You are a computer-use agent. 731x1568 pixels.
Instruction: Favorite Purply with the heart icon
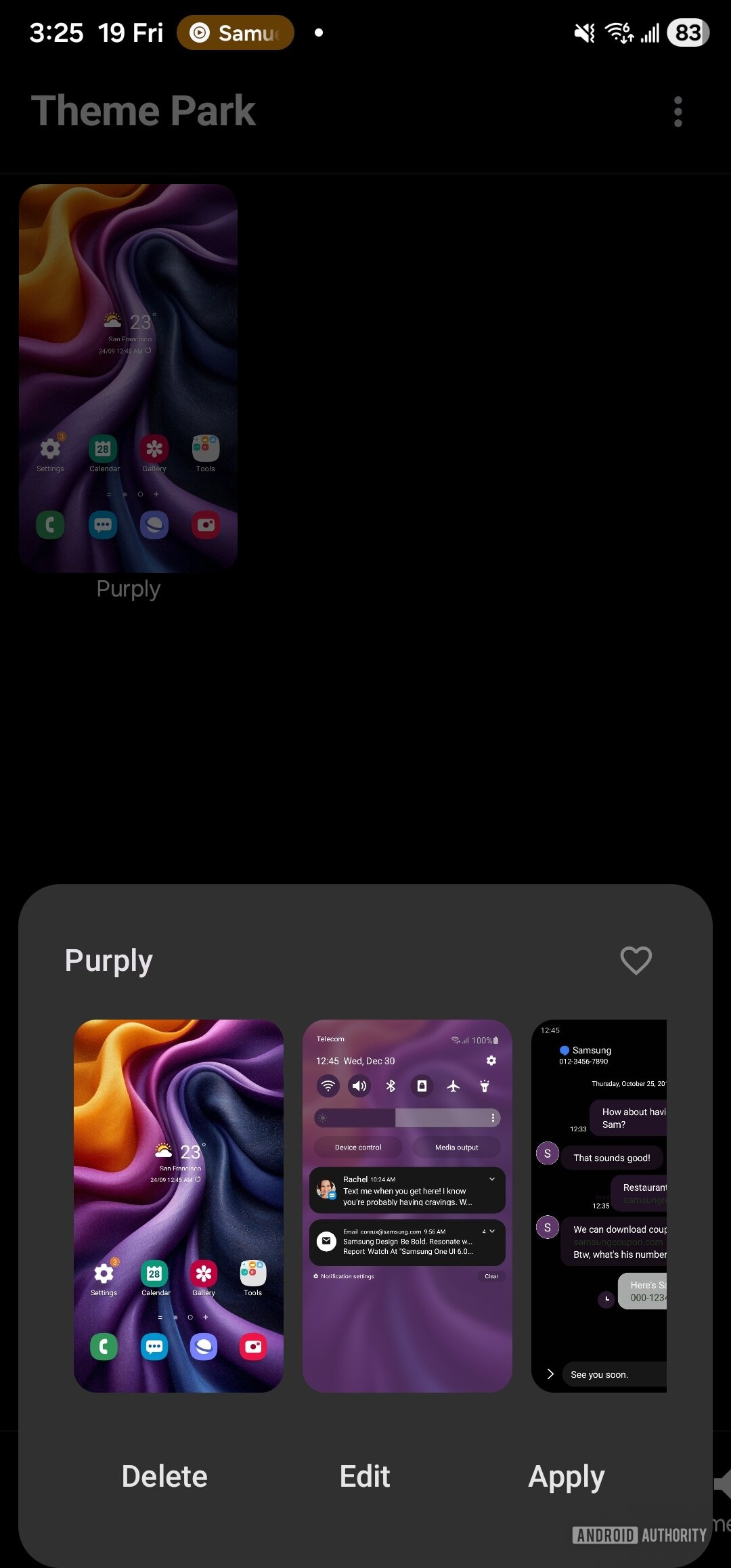[636, 960]
